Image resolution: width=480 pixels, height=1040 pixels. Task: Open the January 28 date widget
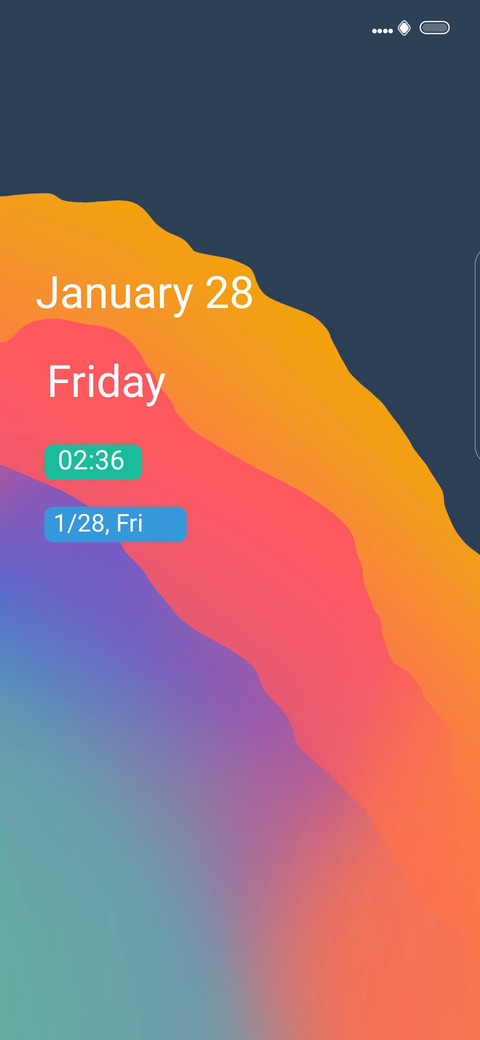click(x=145, y=293)
